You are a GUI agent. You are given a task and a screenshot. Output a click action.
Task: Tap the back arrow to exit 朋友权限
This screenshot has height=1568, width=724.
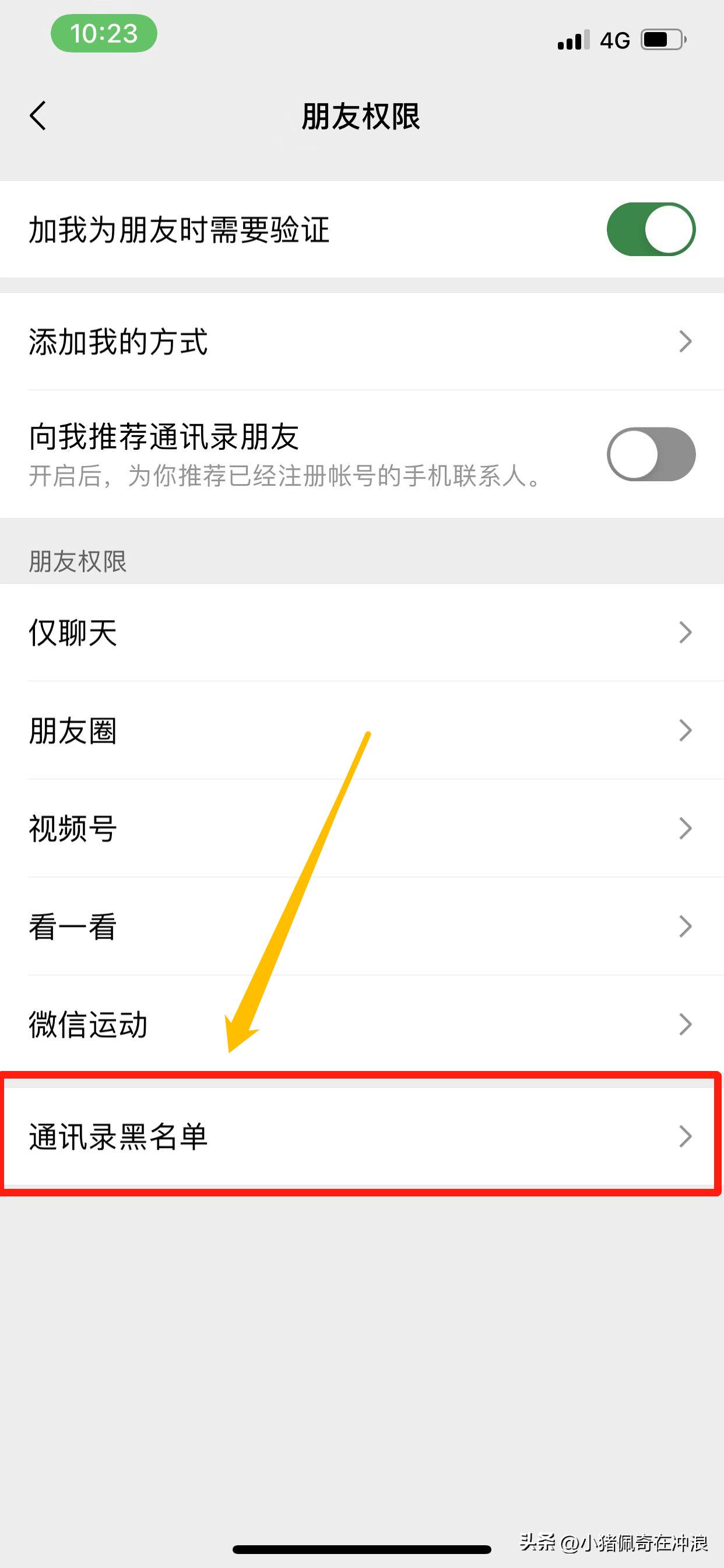coord(38,117)
